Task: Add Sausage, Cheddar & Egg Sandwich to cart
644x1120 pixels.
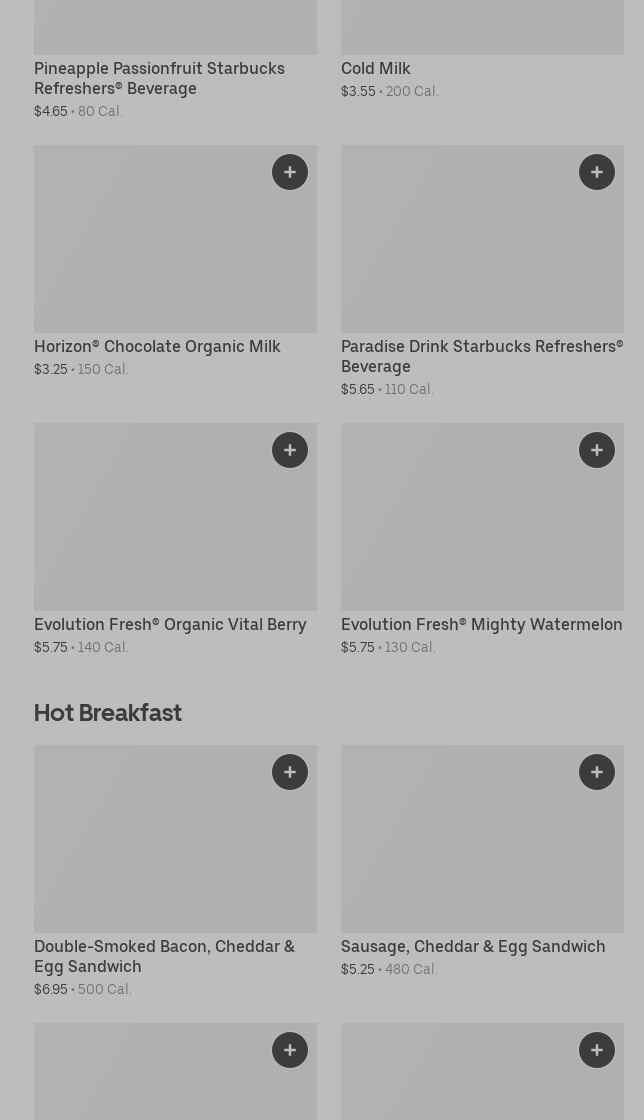Action: (x=597, y=772)
